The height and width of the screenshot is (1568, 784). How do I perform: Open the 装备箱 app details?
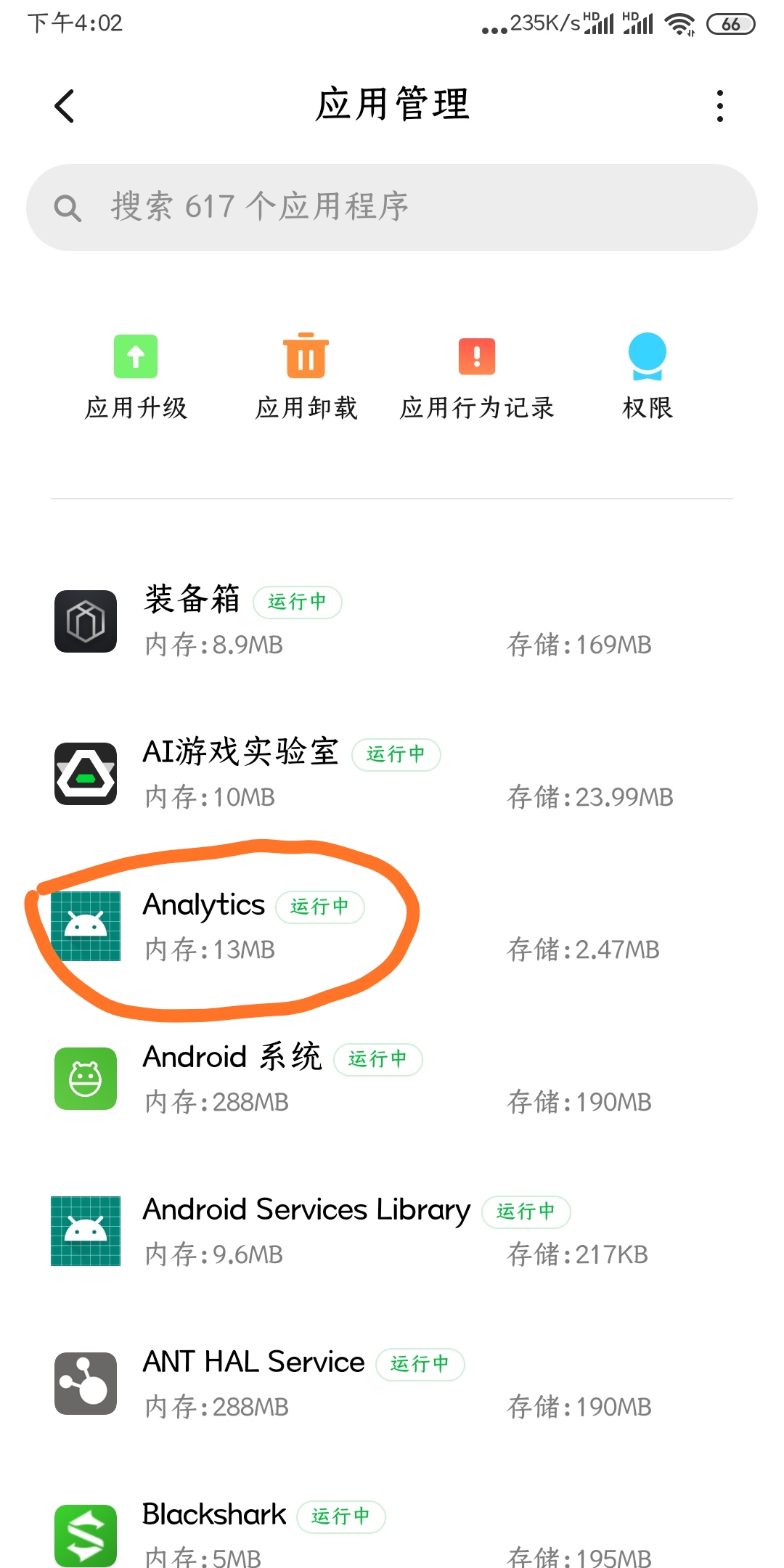click(x=392, y=621)
